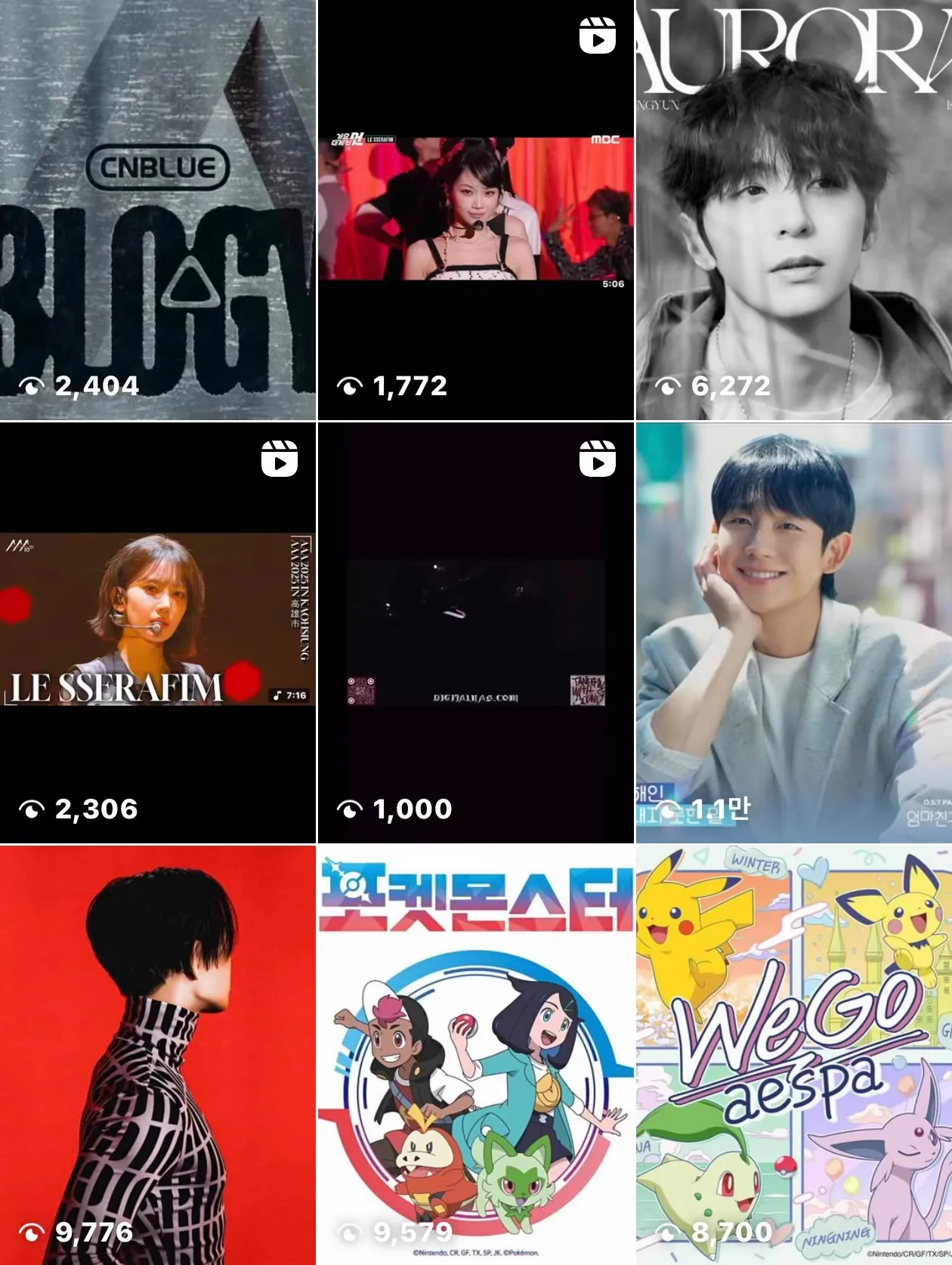Open the red background post with 9,776 views
Viewport: 952px width, 1265px height.
tap(157, 1055)
